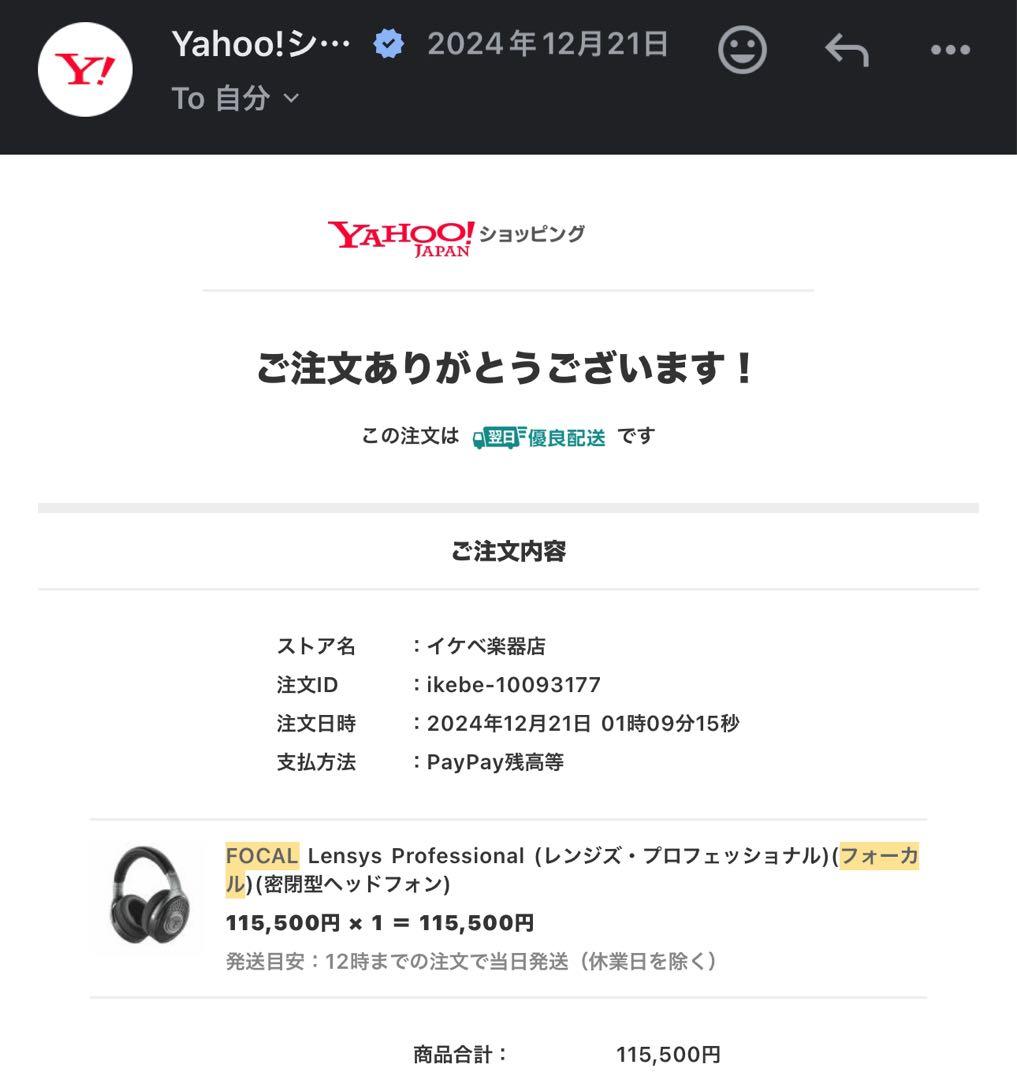Click the ご注文ありがとうございます heading
Screen dimensions: 1017x1080
tap(508, 368)
